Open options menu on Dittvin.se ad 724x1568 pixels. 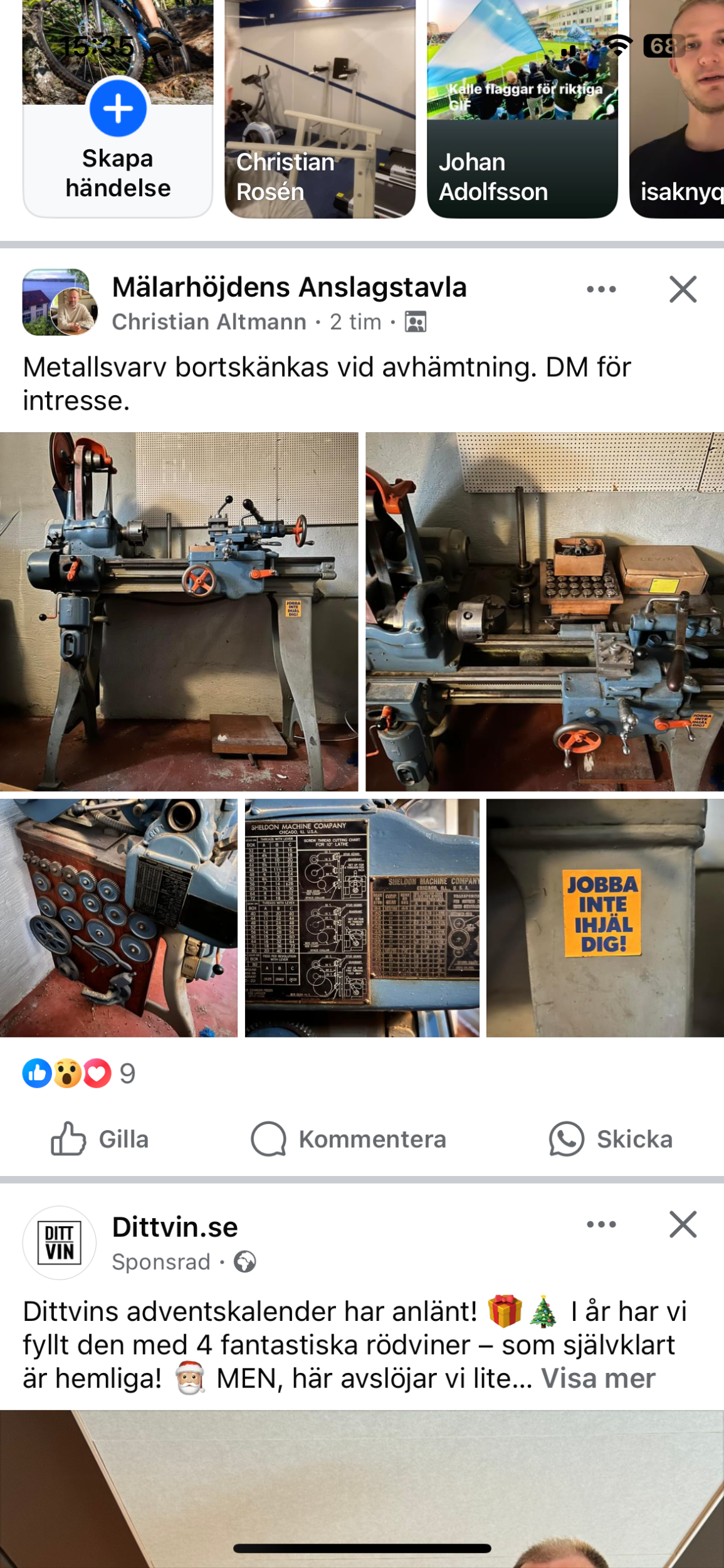[x=601, y=1224]
